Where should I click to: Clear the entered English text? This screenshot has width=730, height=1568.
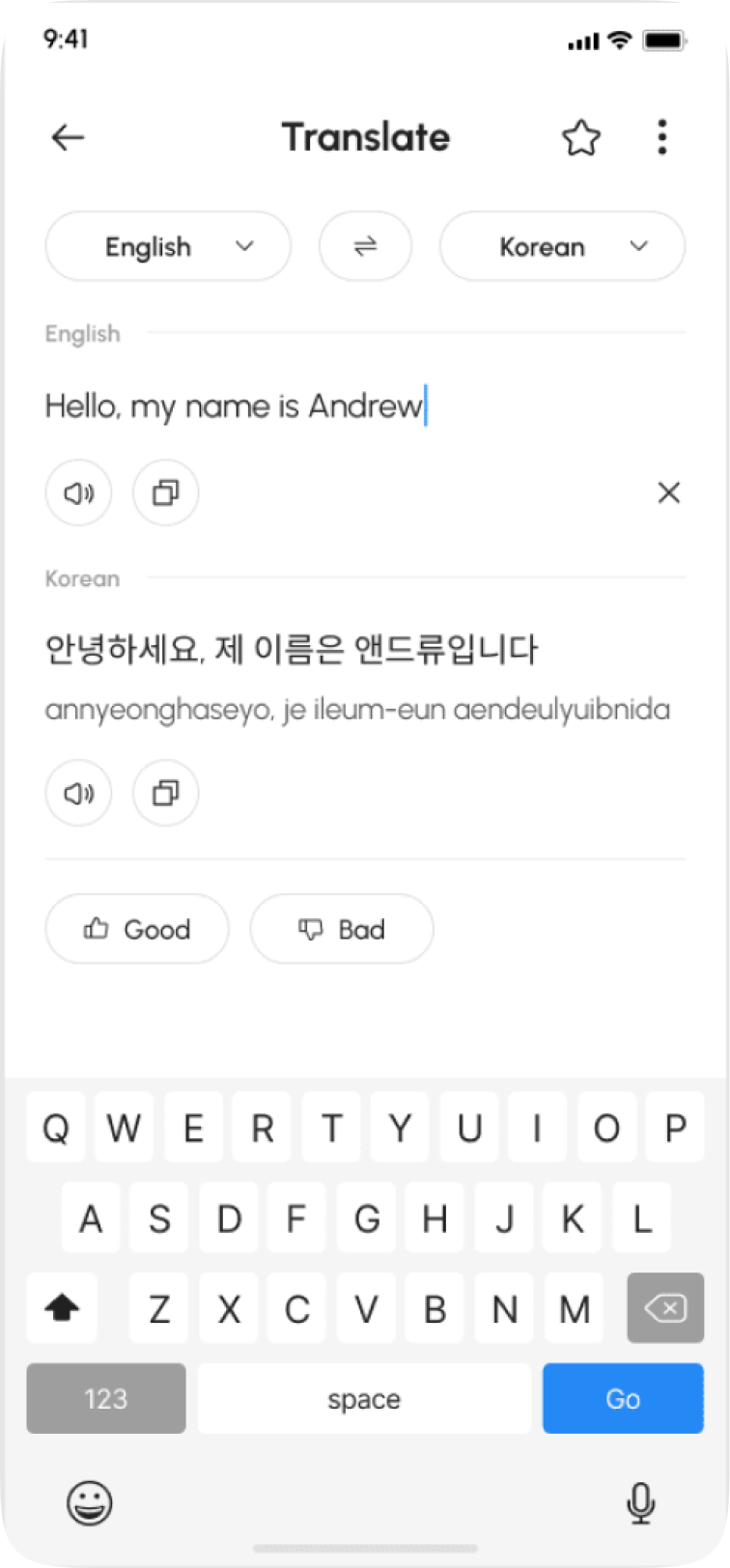point(668,493)
